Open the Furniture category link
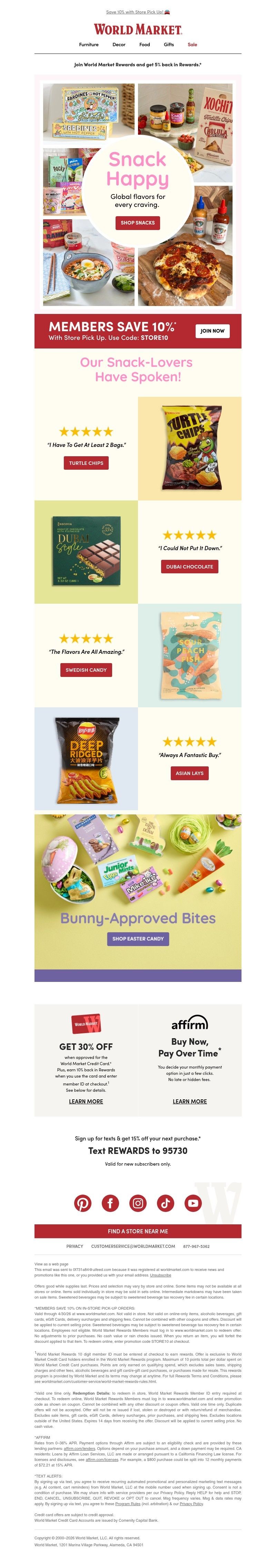Screen dimensions: 276x1568 point(89,45)
